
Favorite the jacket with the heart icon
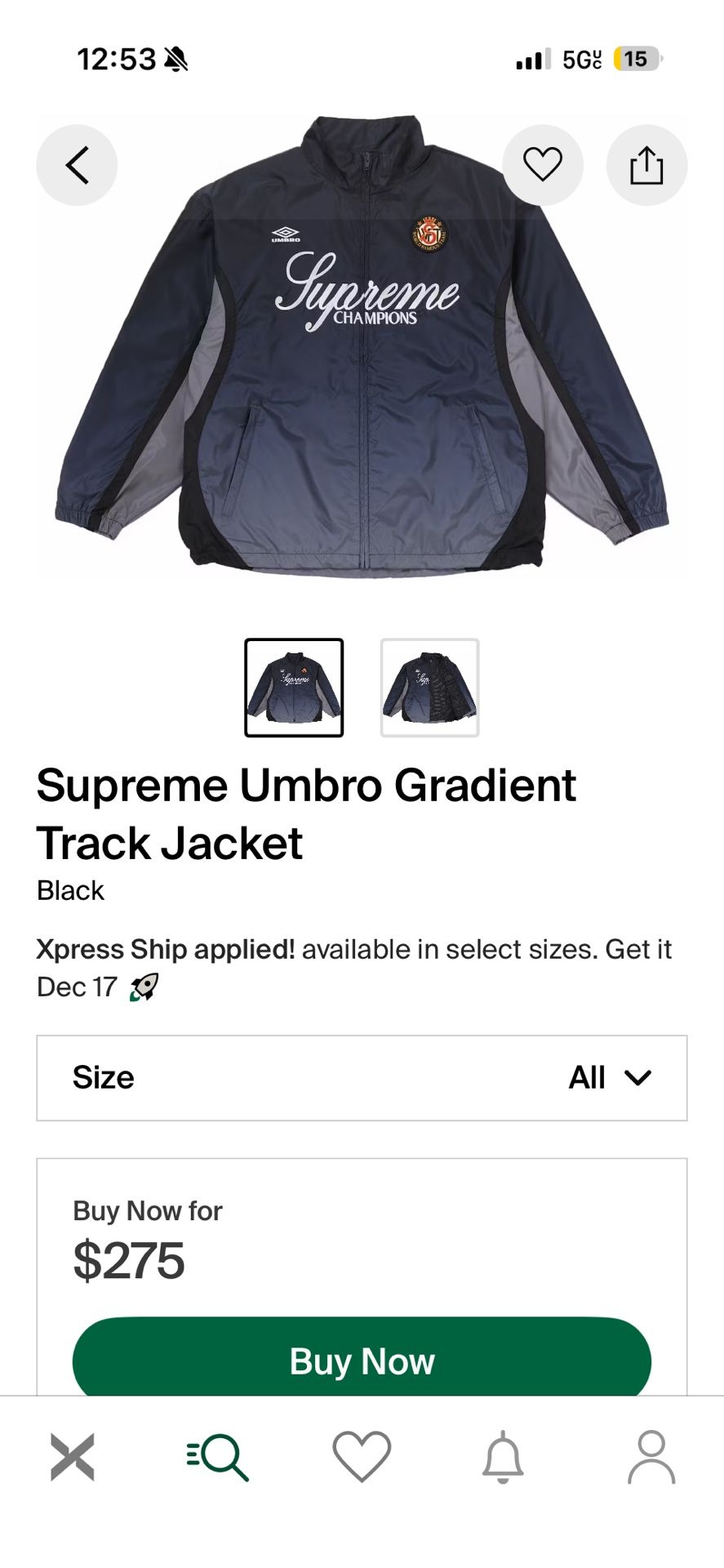pos(544,164)
